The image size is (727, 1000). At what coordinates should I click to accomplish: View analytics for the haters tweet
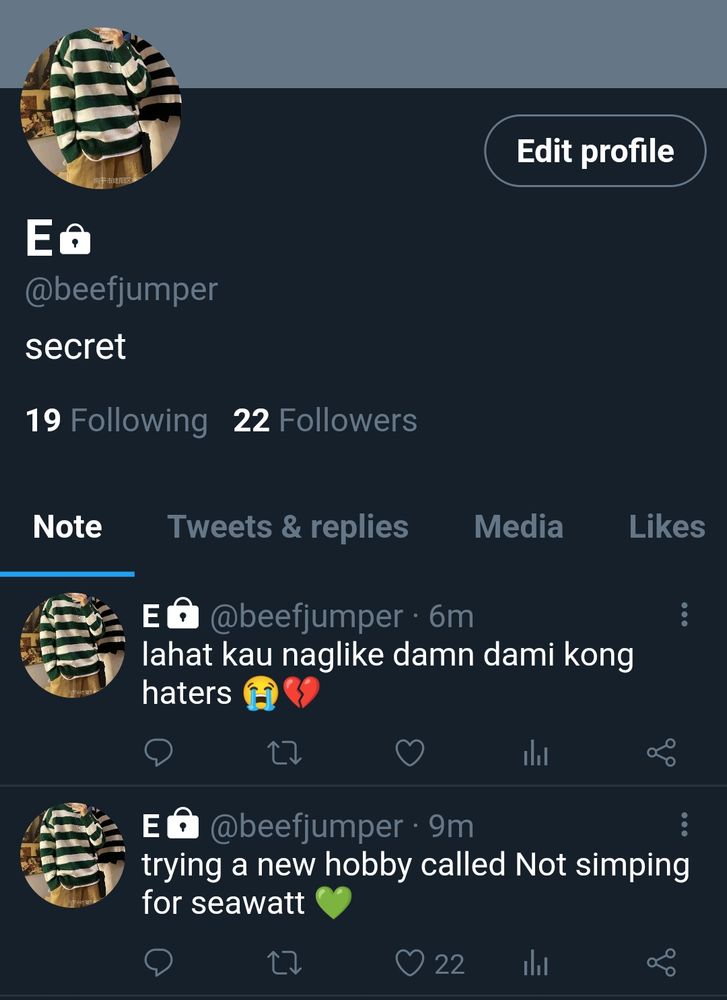pos(536,754)
